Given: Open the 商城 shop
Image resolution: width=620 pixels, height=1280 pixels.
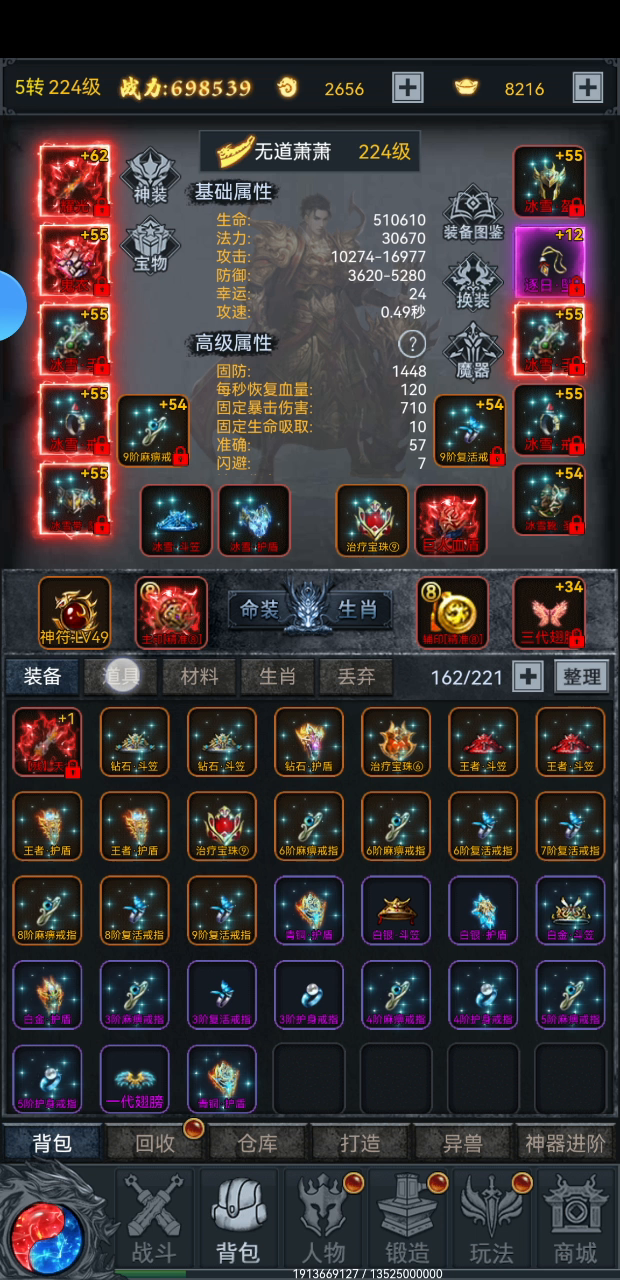Looking at the screenshot, I should (x=575, y=1220).
